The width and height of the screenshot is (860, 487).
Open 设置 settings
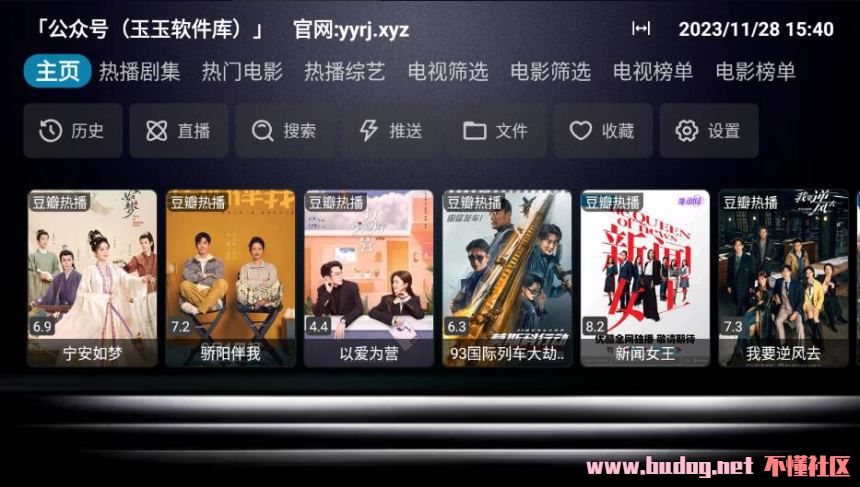click(x=708, y=131)
